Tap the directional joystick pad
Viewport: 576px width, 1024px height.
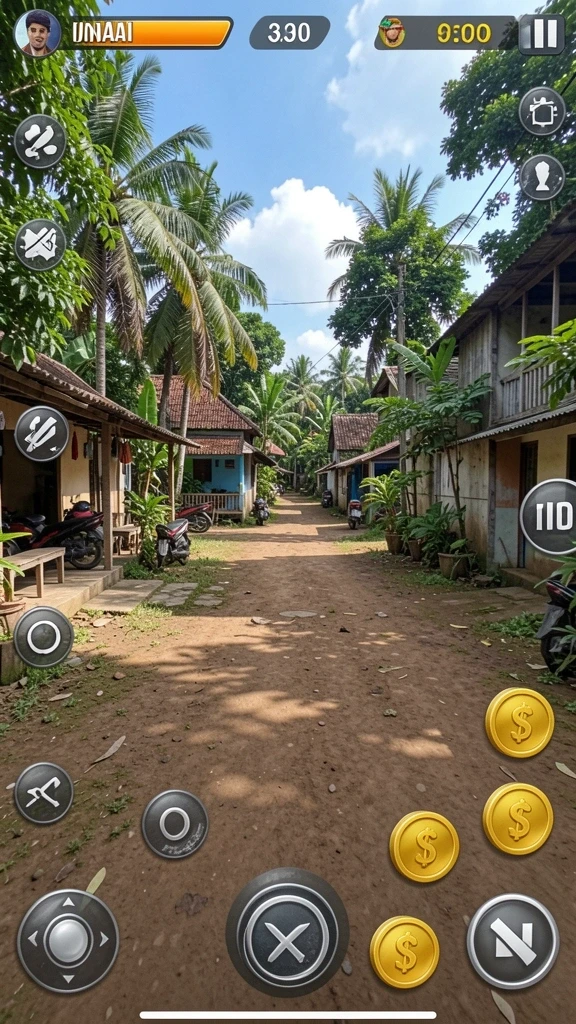click(x=68, y=941)
